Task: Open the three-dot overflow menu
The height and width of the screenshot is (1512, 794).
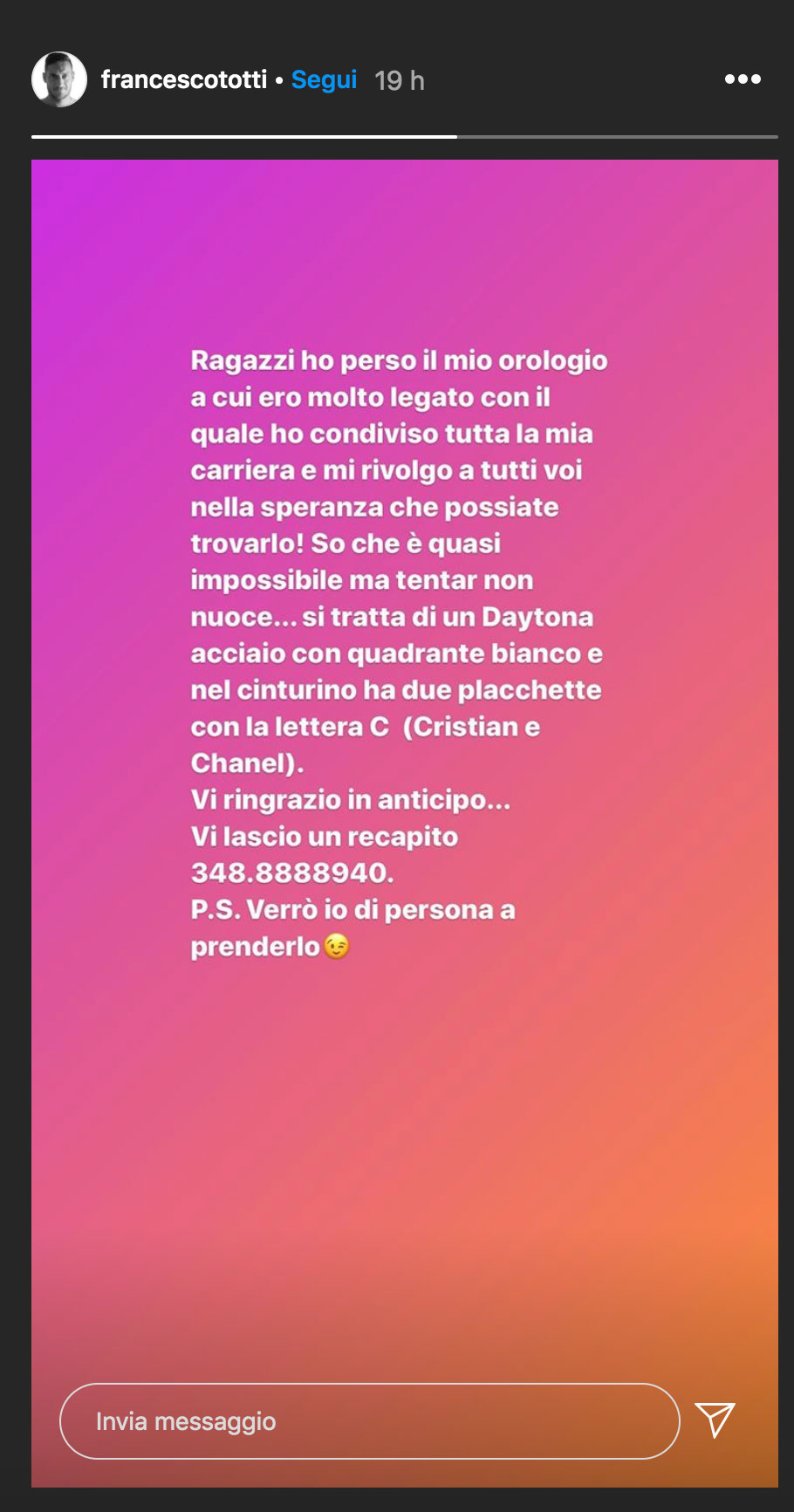Action: point(743,79)
